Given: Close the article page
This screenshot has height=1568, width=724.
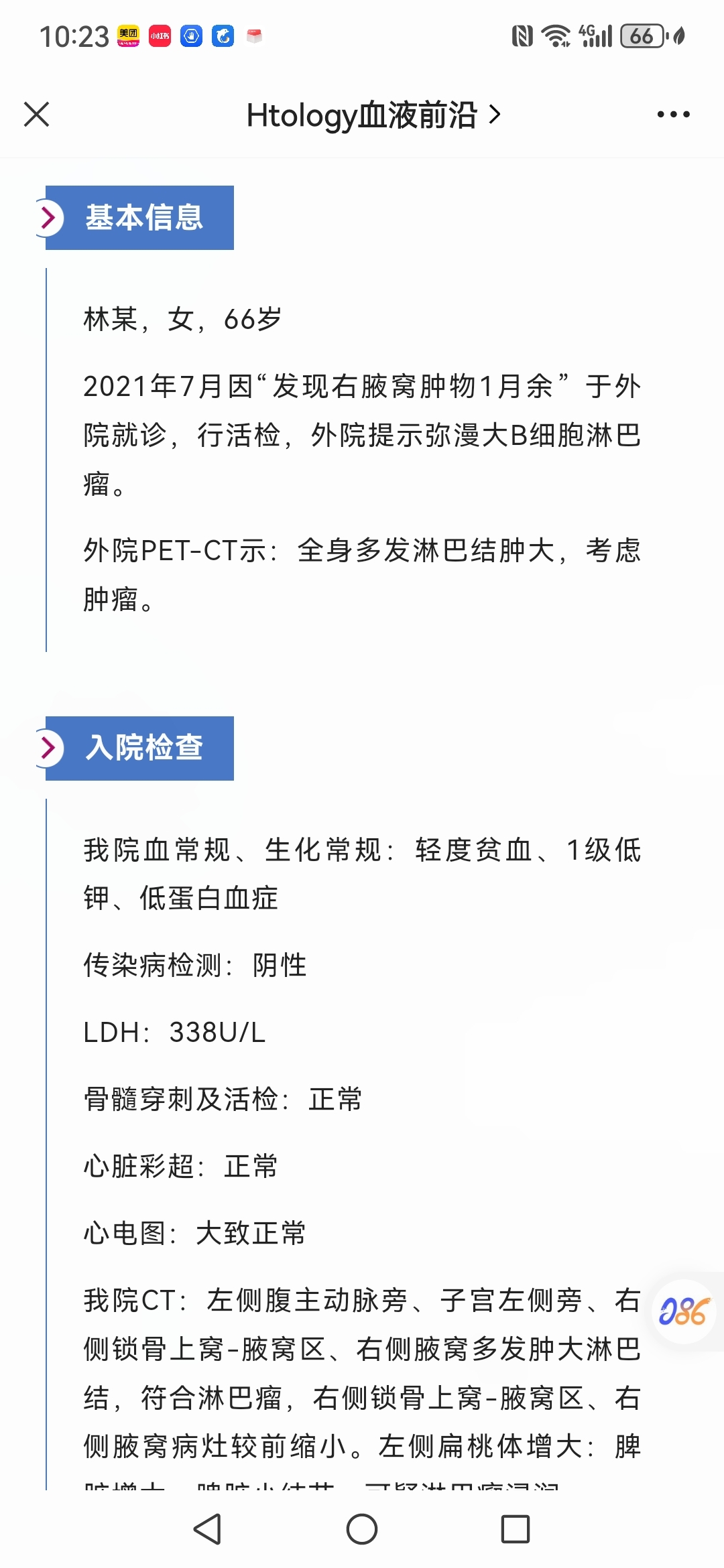Looking at the screenshot, I should pyautogui.click(x=37, y=114).
